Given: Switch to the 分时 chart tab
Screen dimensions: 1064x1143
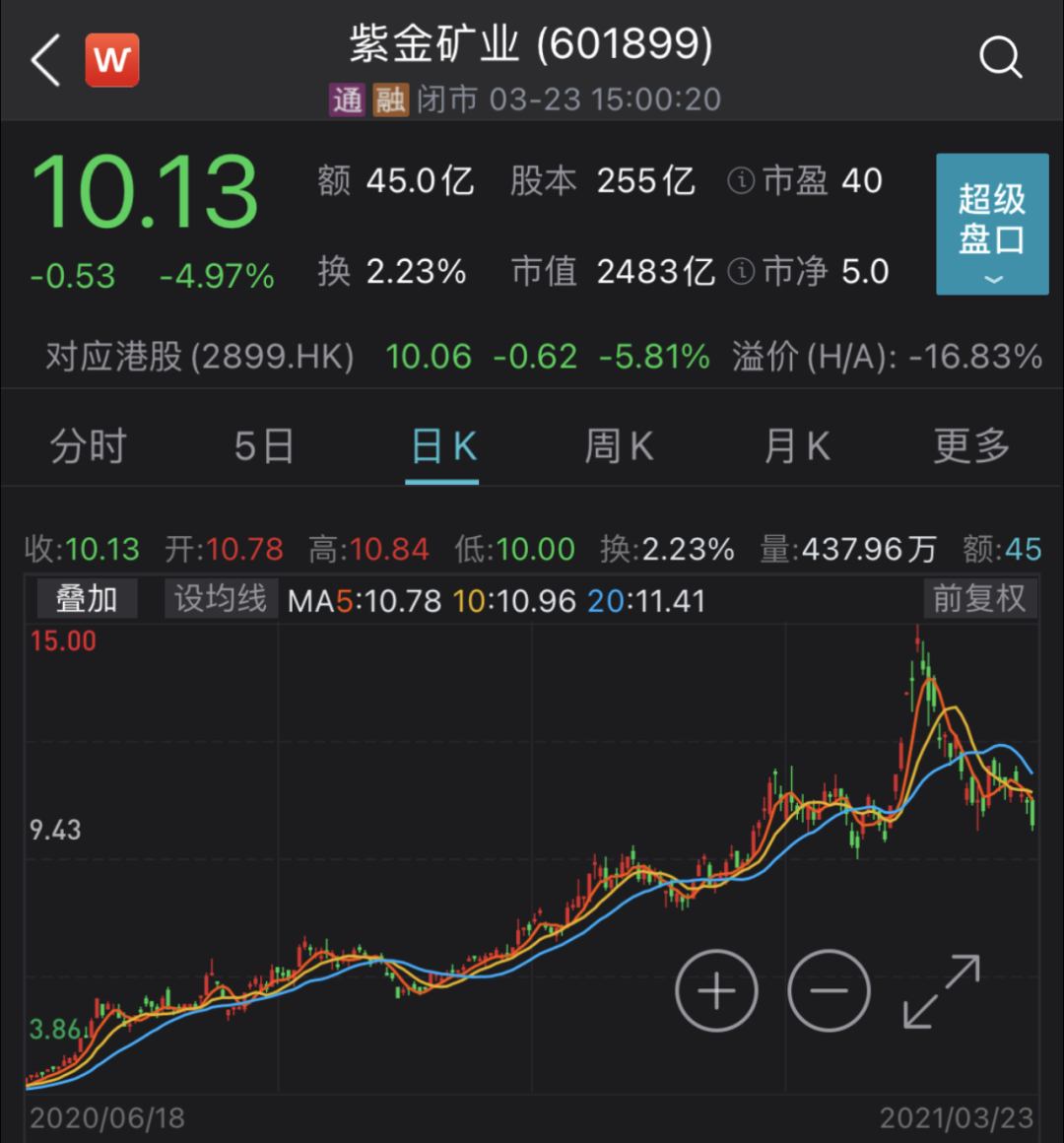Looking at the screenshot, I should tap(89, 447).
